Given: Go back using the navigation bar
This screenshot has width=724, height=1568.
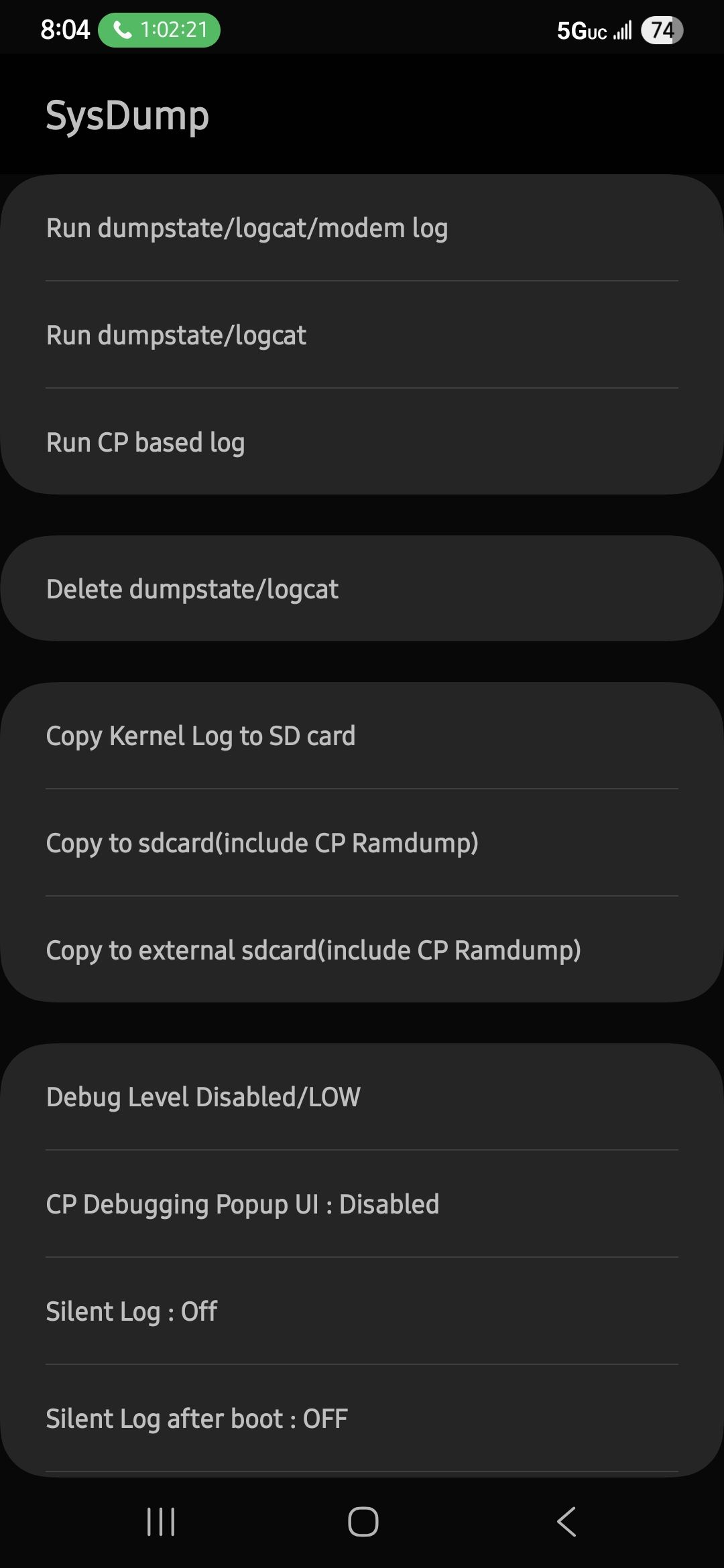Looking at the screenshot, I should coord(566,1522).
